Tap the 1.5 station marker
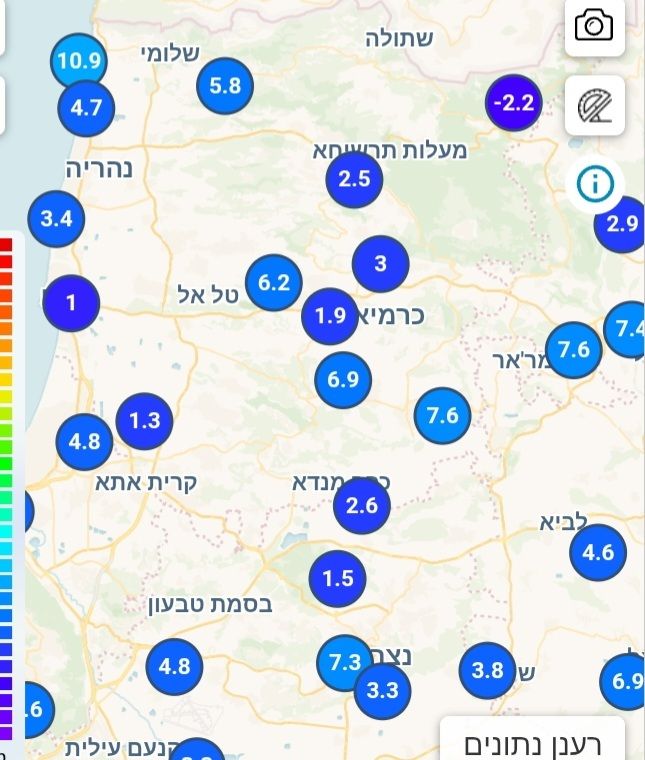Screen dimensions: 645x760 [338, 578]
